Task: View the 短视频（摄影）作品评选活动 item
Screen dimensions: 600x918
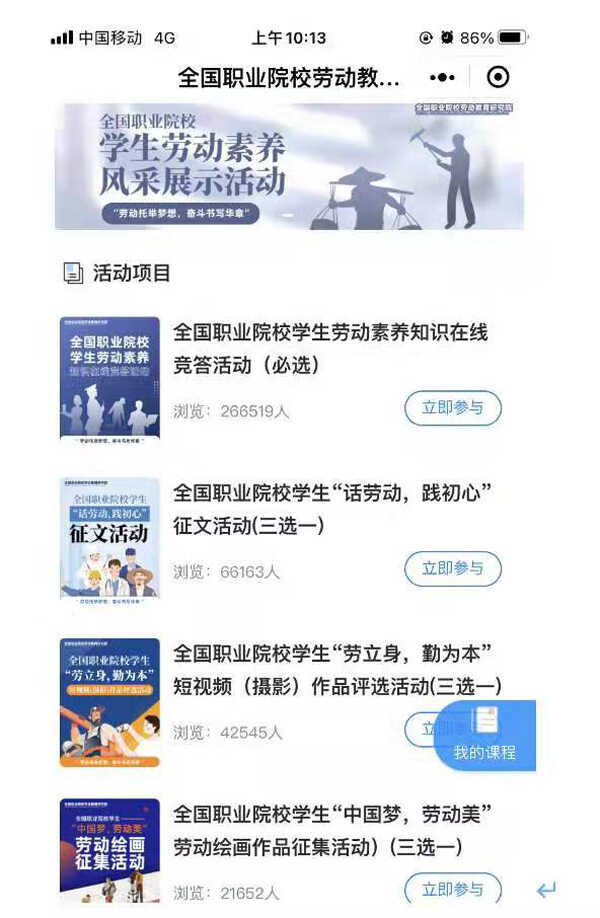Action: [x=336, y=670]
